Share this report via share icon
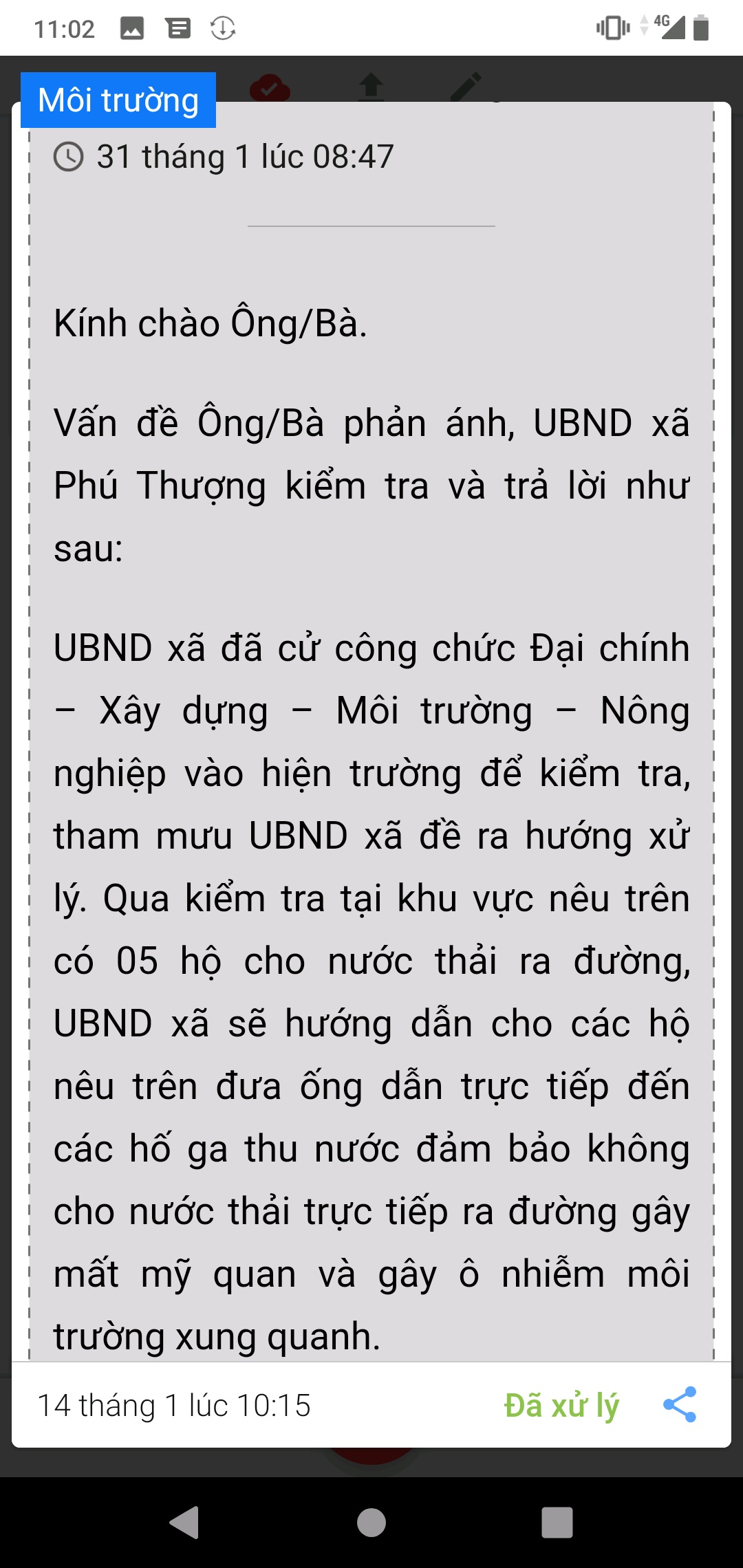Screen dimensions: 743x1568 (680, 1404)
